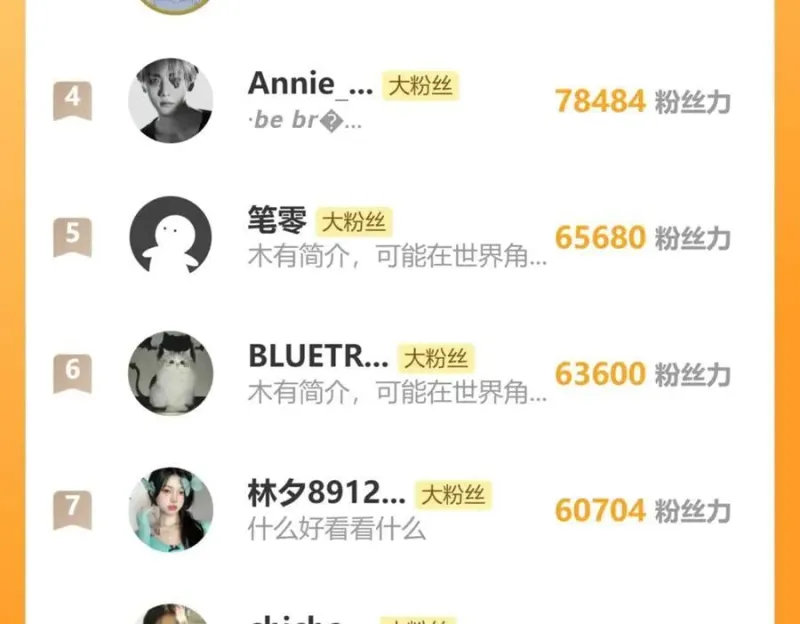Open BLUETR's fan ranking row
Screen dimensions: 800x624
pyautogui.click(x=400, y=373)
